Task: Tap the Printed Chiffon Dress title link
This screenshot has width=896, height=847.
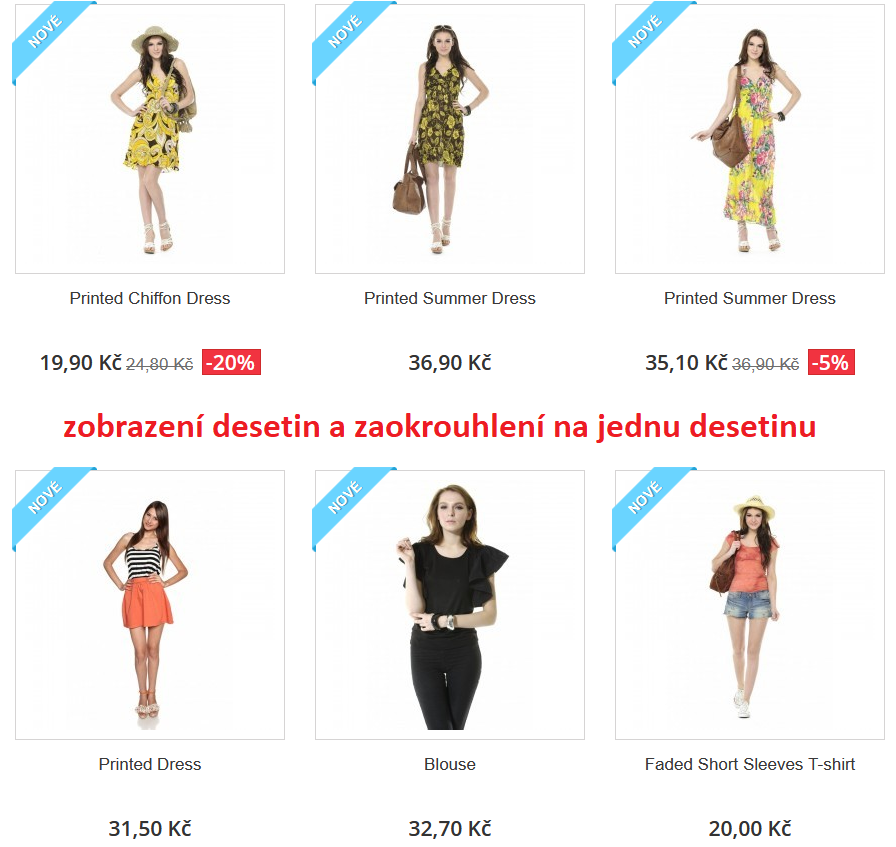Action: (x=150, y=298)
